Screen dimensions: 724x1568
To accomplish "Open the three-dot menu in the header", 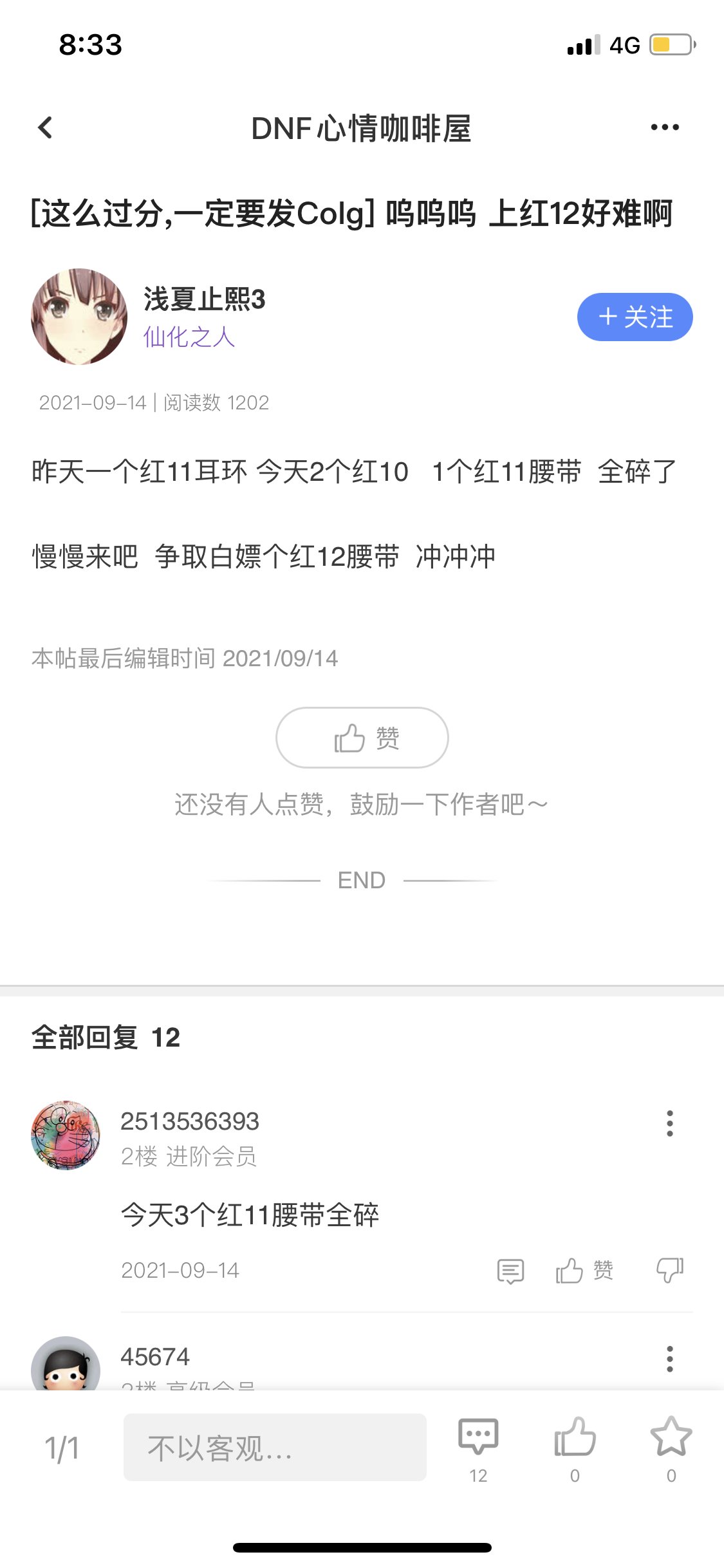I will tap(665, 127).
